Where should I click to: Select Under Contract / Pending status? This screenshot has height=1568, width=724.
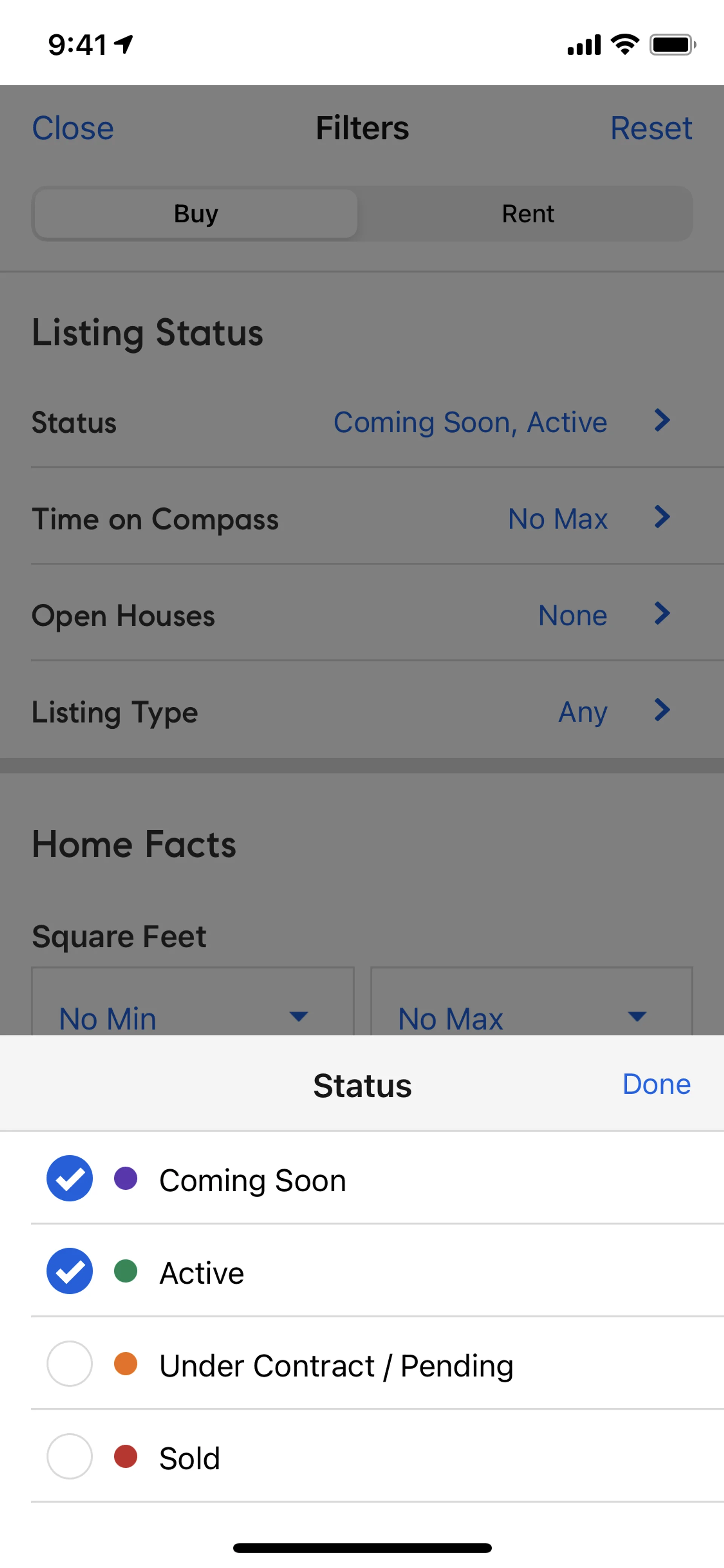tap(70, 1364)
